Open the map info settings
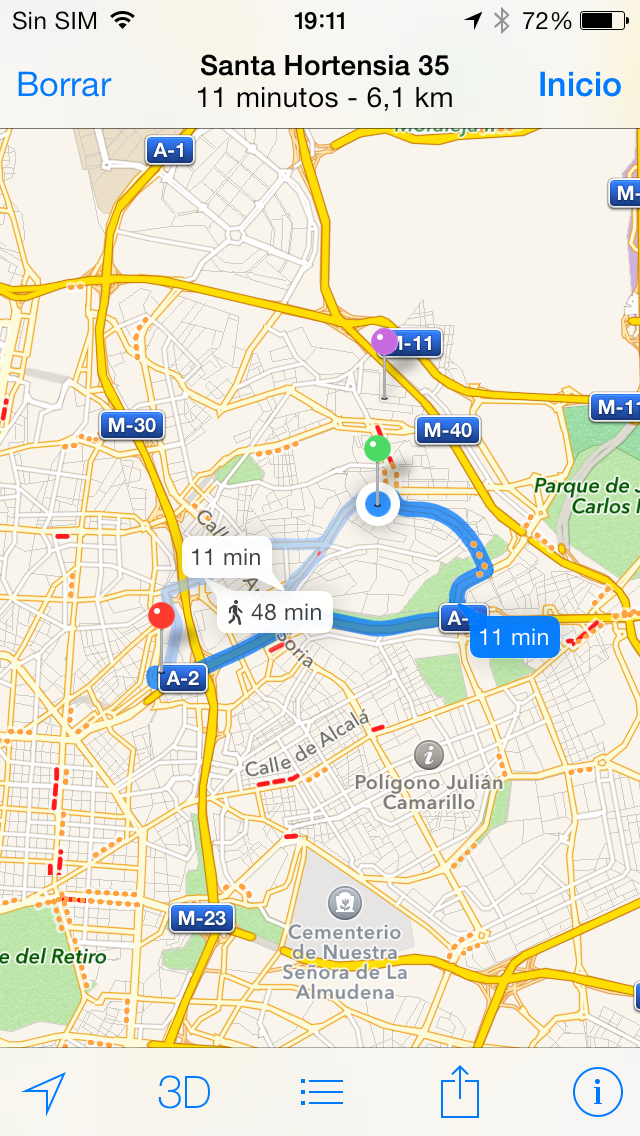This screenshot has height=1136, width=640. coord(597,1092)
